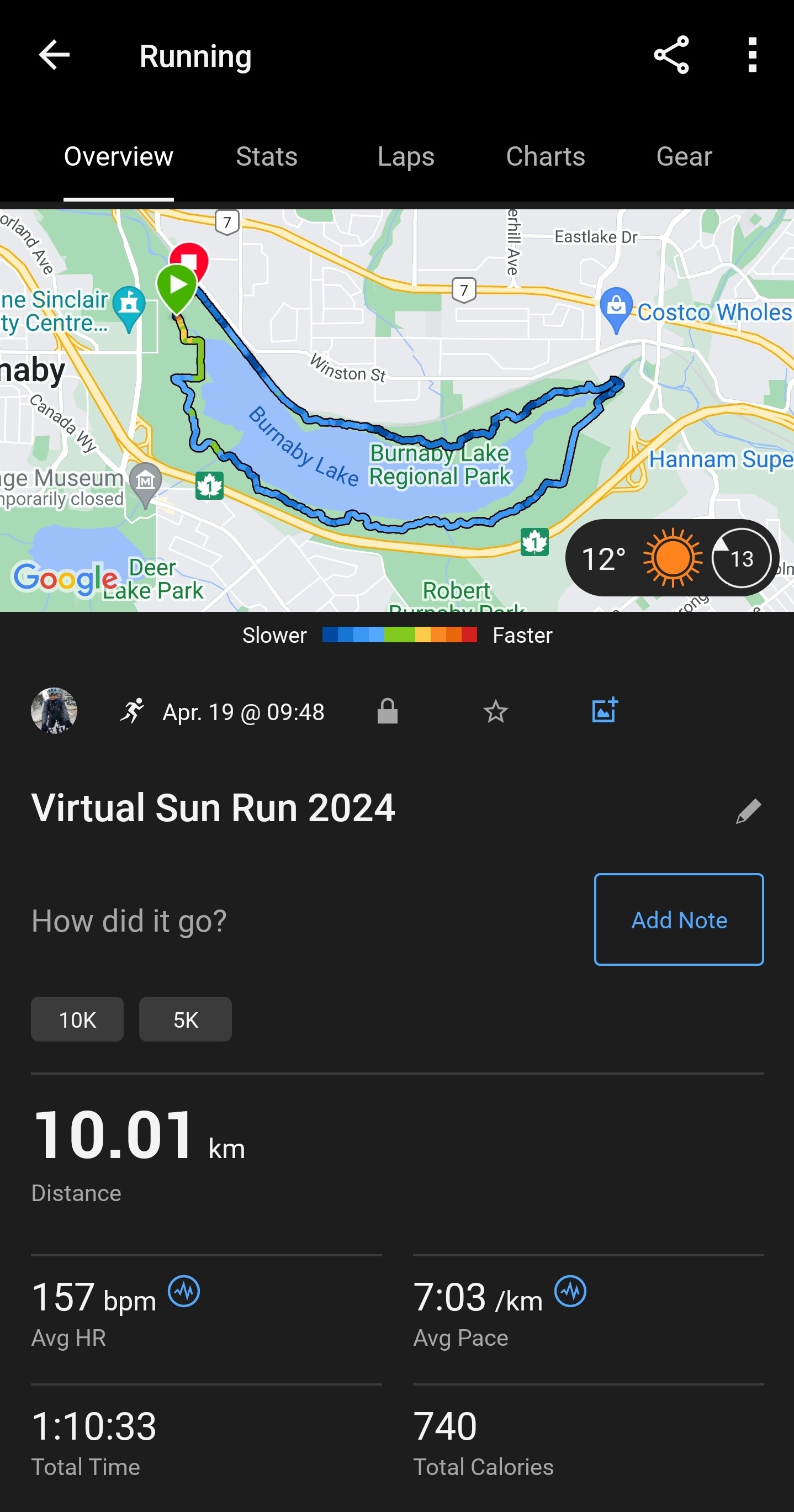Add a photo to this activity

point(605,710)
